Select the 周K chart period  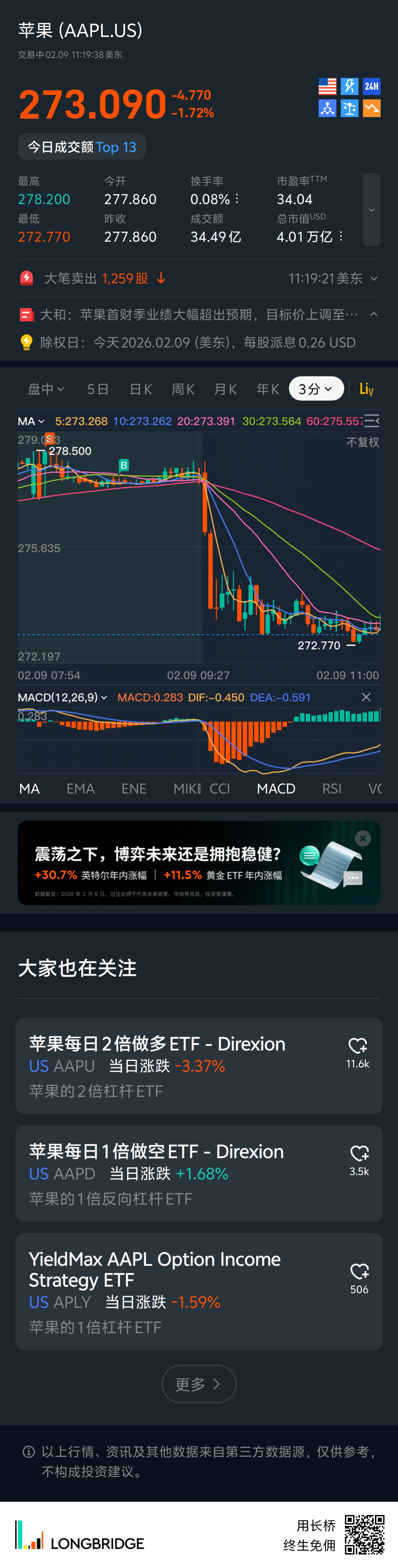point(183,389)
